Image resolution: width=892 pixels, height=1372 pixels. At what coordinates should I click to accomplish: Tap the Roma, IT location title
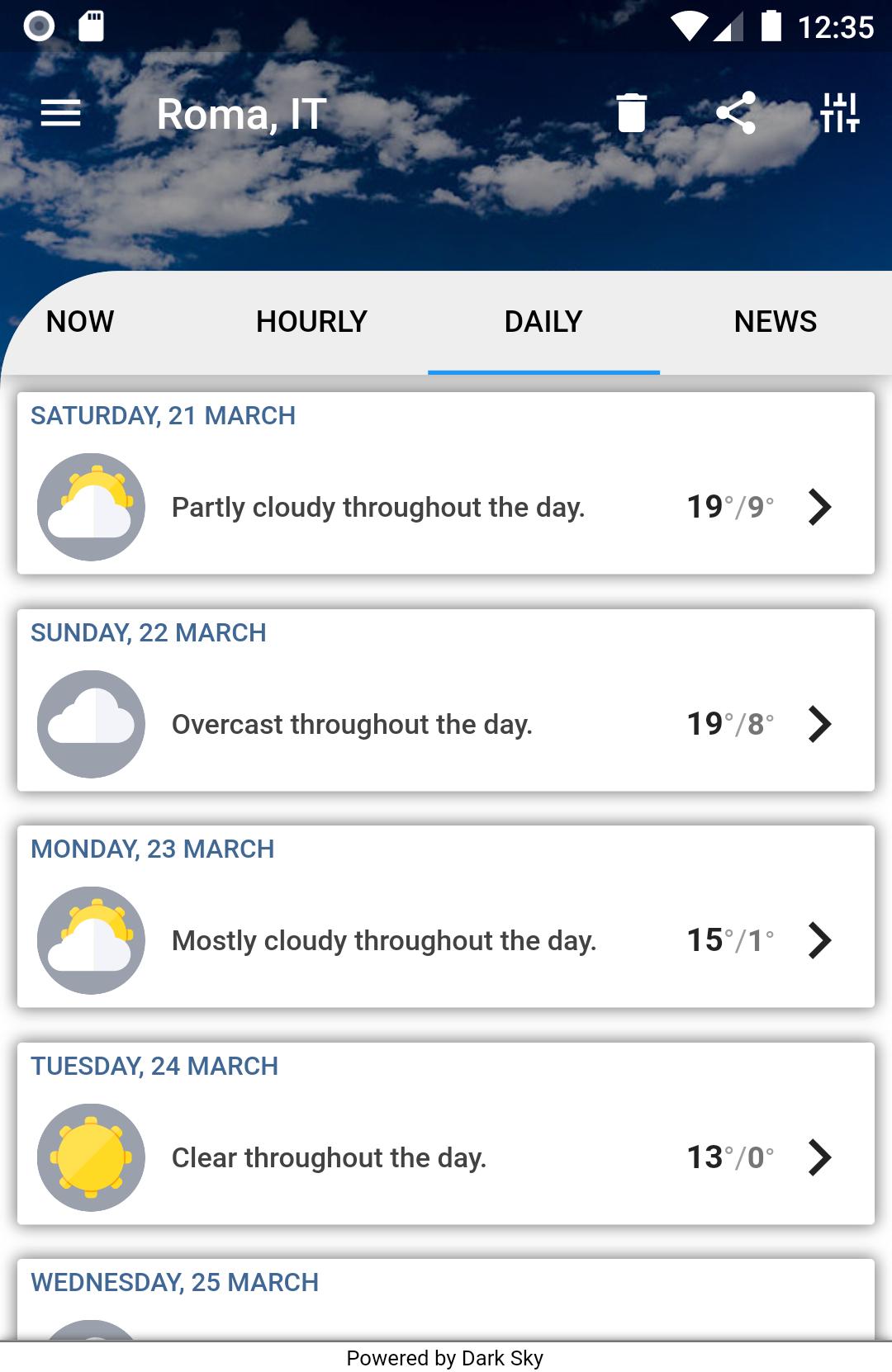tap(239, 113)
